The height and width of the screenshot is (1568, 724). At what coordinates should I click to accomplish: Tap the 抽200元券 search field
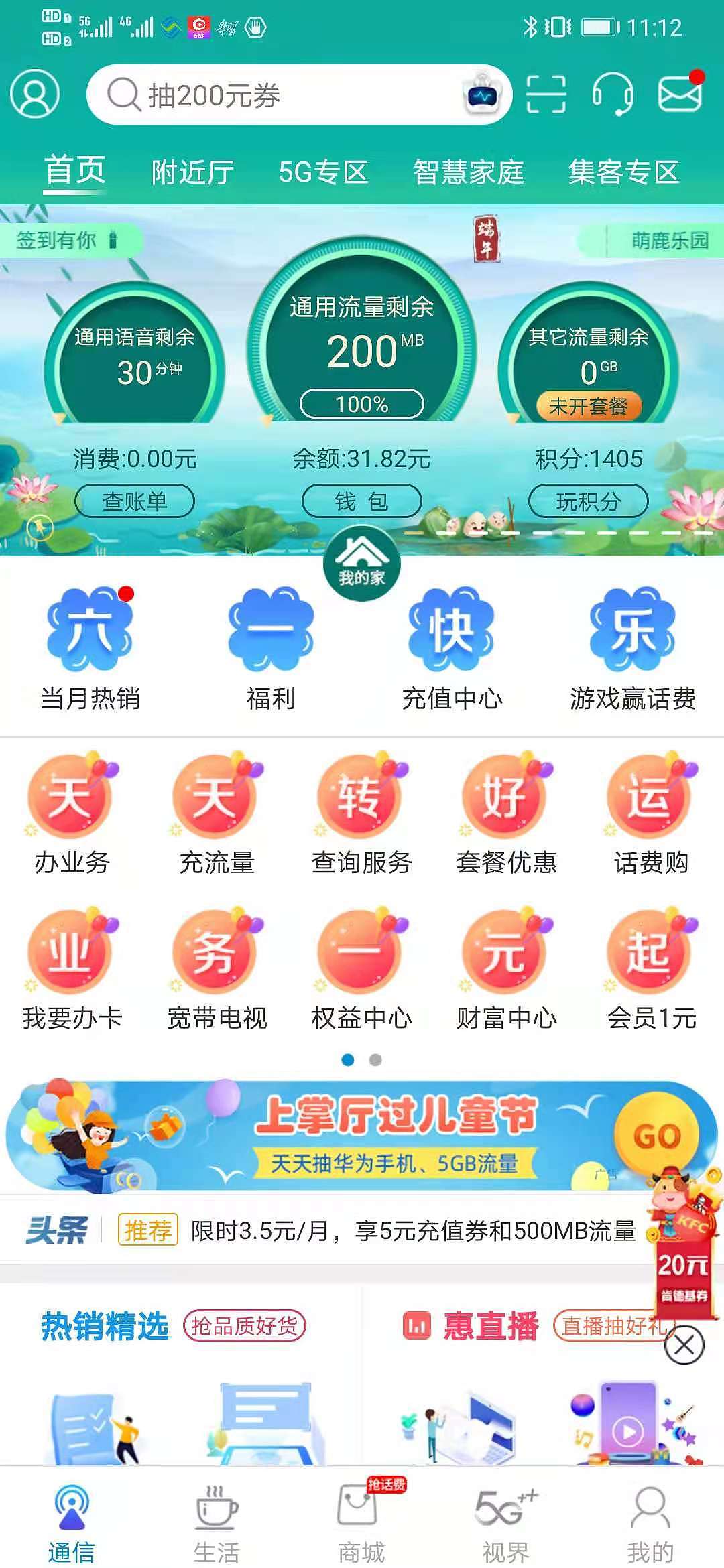pyautogui.click(x=268, y=96)
